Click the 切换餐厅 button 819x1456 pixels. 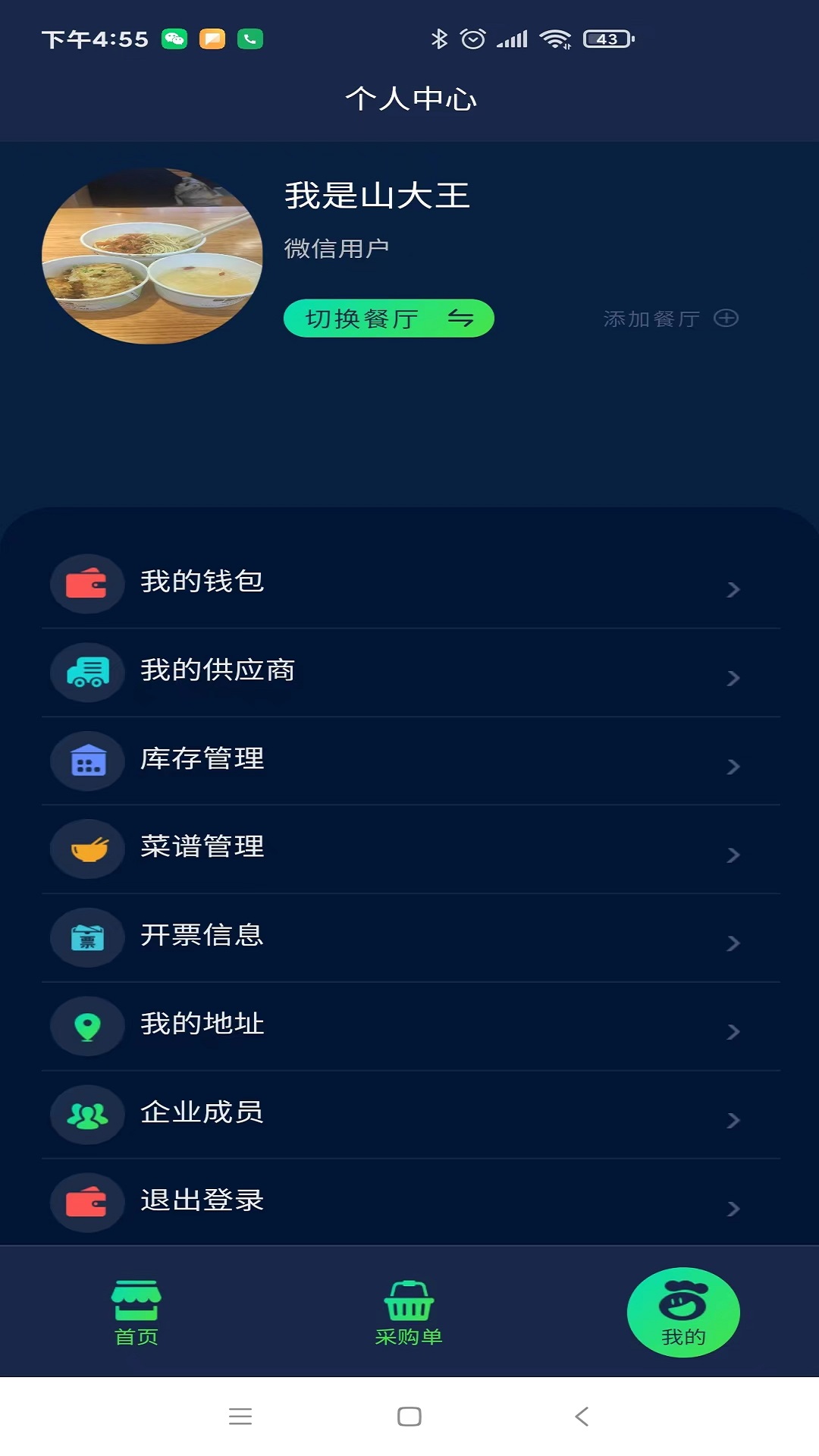click(388, 318)
